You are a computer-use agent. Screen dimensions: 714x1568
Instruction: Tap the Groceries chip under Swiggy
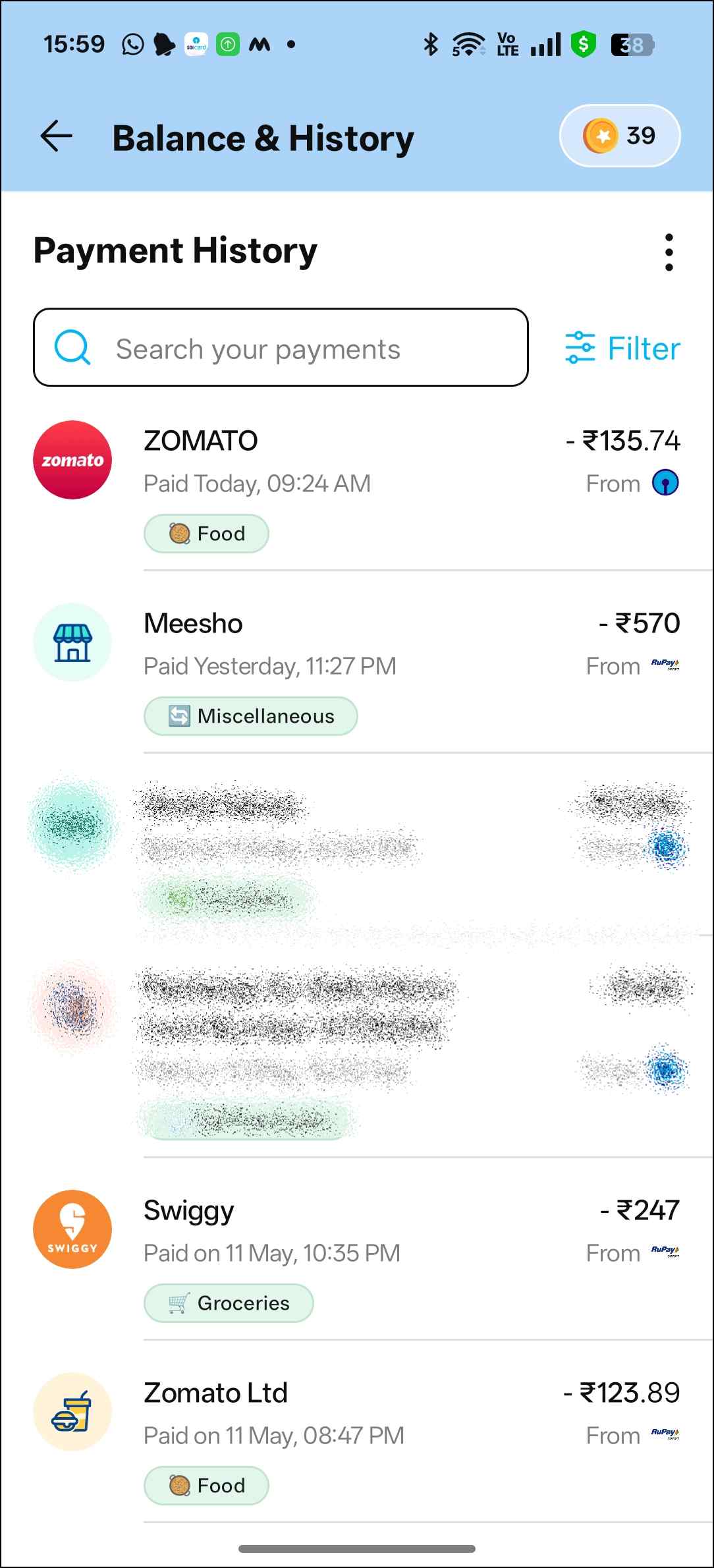tap(229, 1303)
